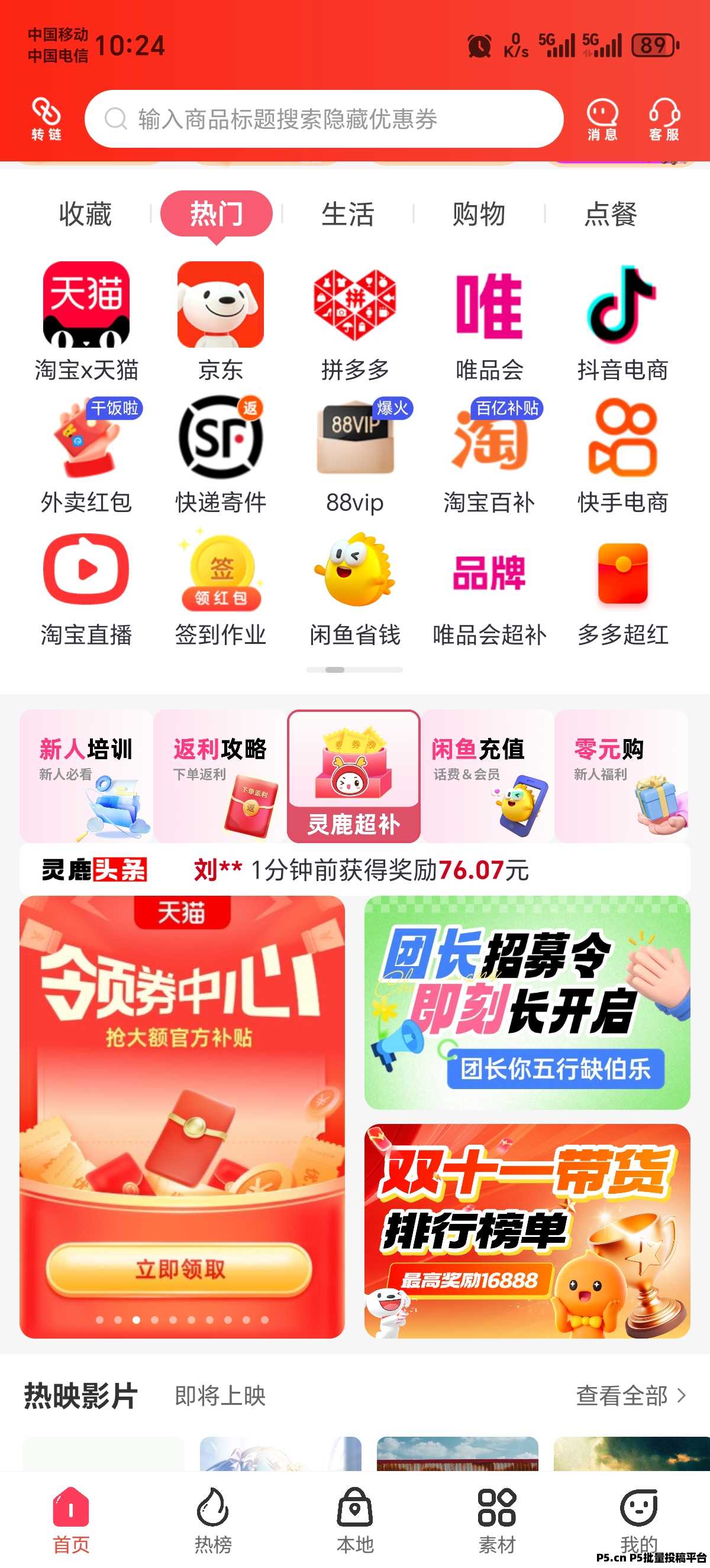Image resolution: width=710 pixels, height=1568 pixels.
Task: Open the 返利攻略 guide card
Action: tap(220, 776)
